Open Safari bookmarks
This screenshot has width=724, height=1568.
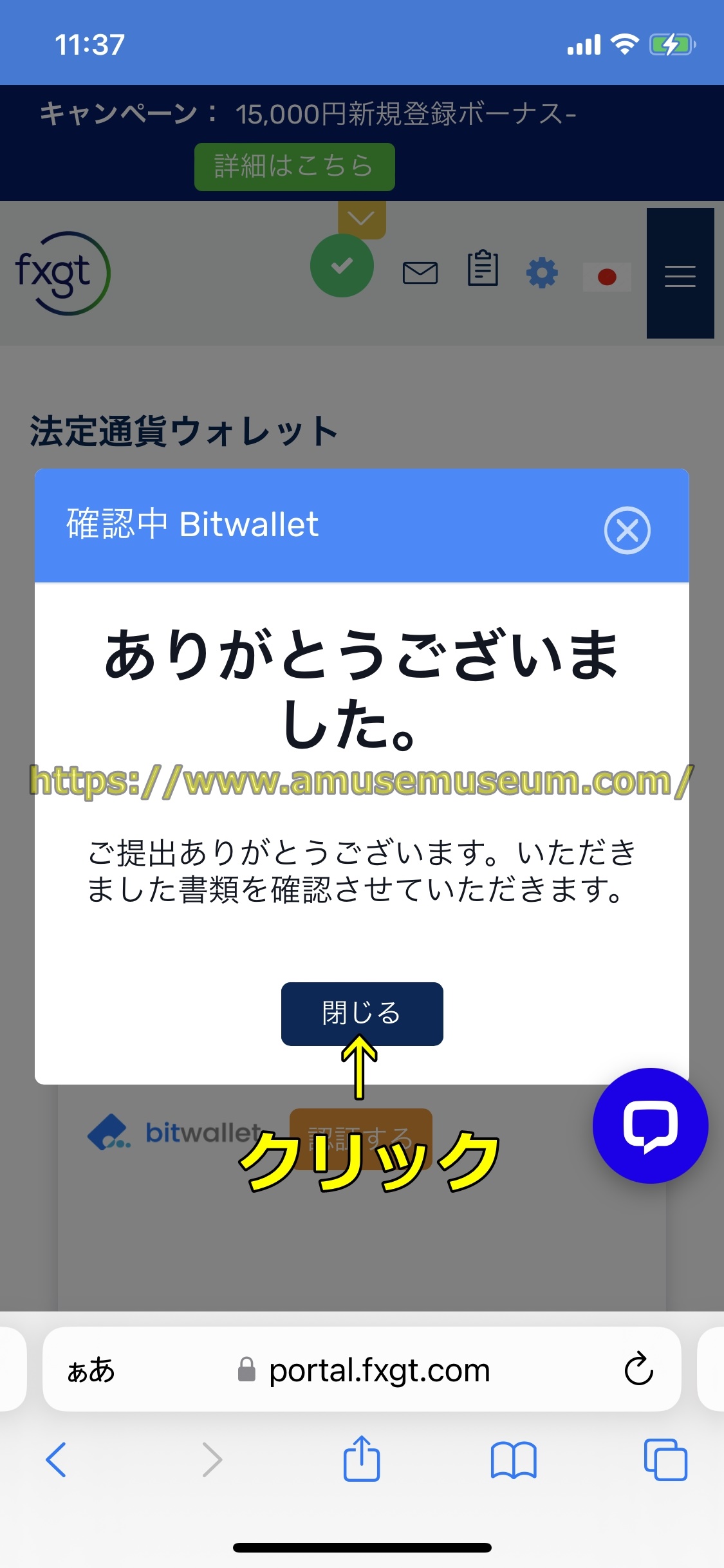pyautogui.click(x=513, y=1459)
